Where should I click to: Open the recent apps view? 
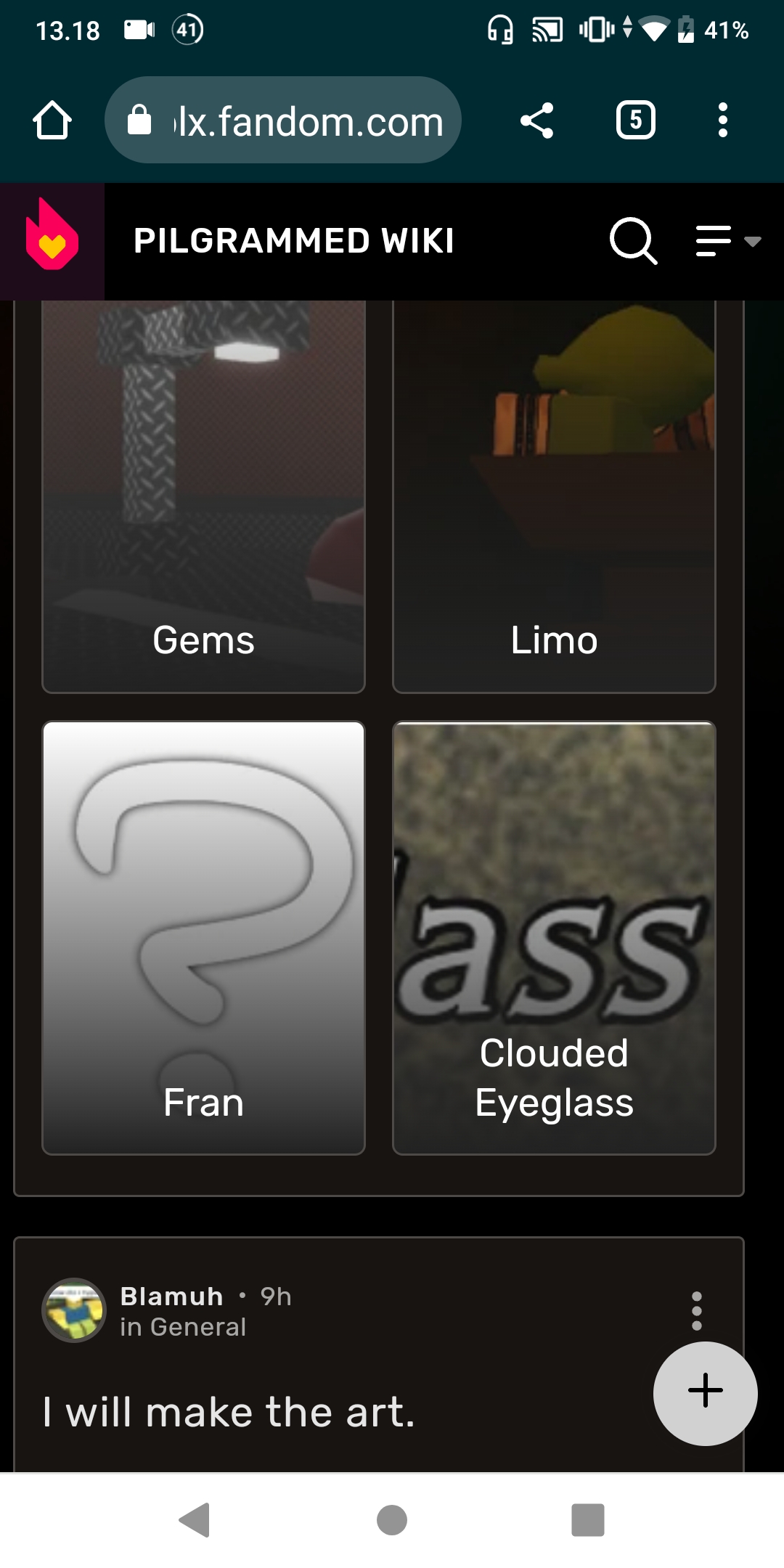coord(588,1520)
